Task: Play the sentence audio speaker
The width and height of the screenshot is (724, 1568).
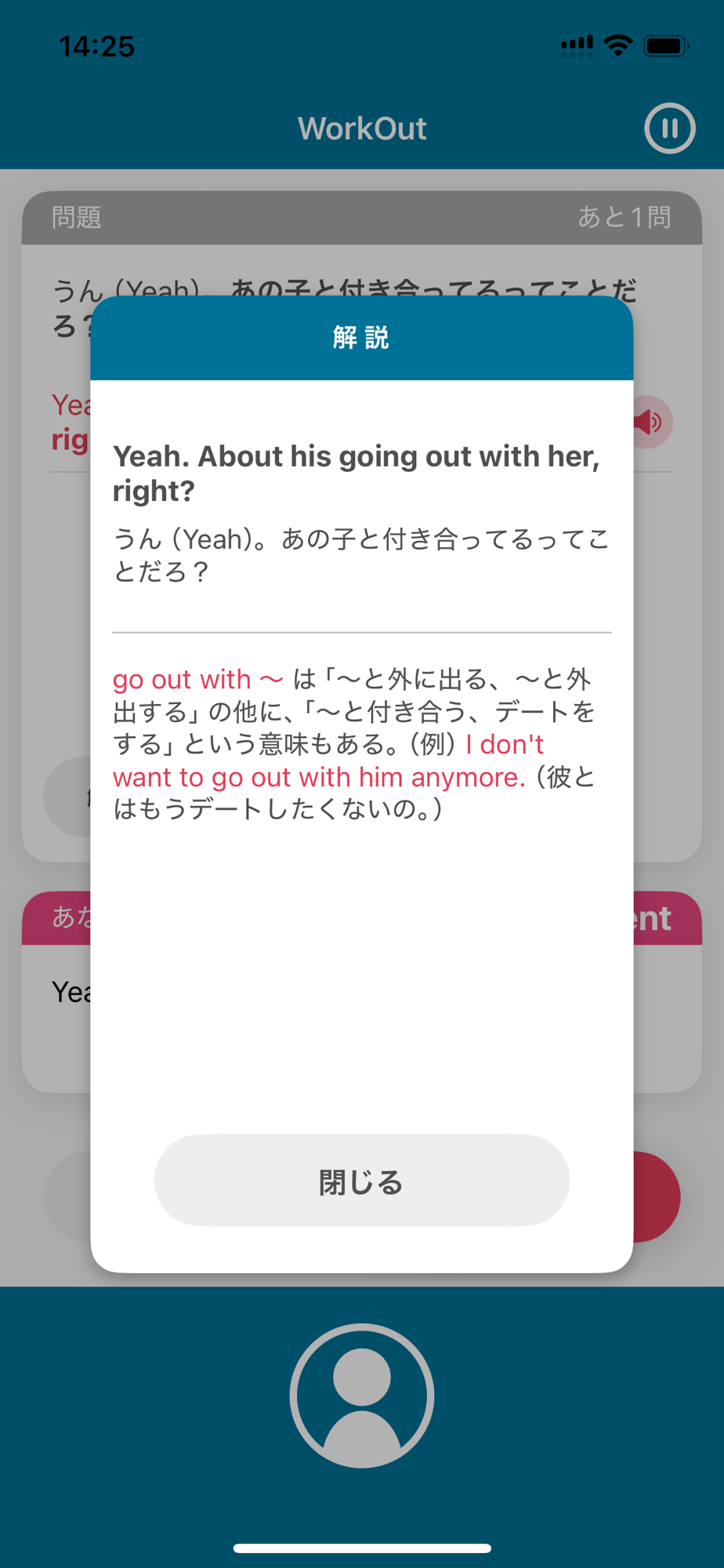Action: point(652,423)
